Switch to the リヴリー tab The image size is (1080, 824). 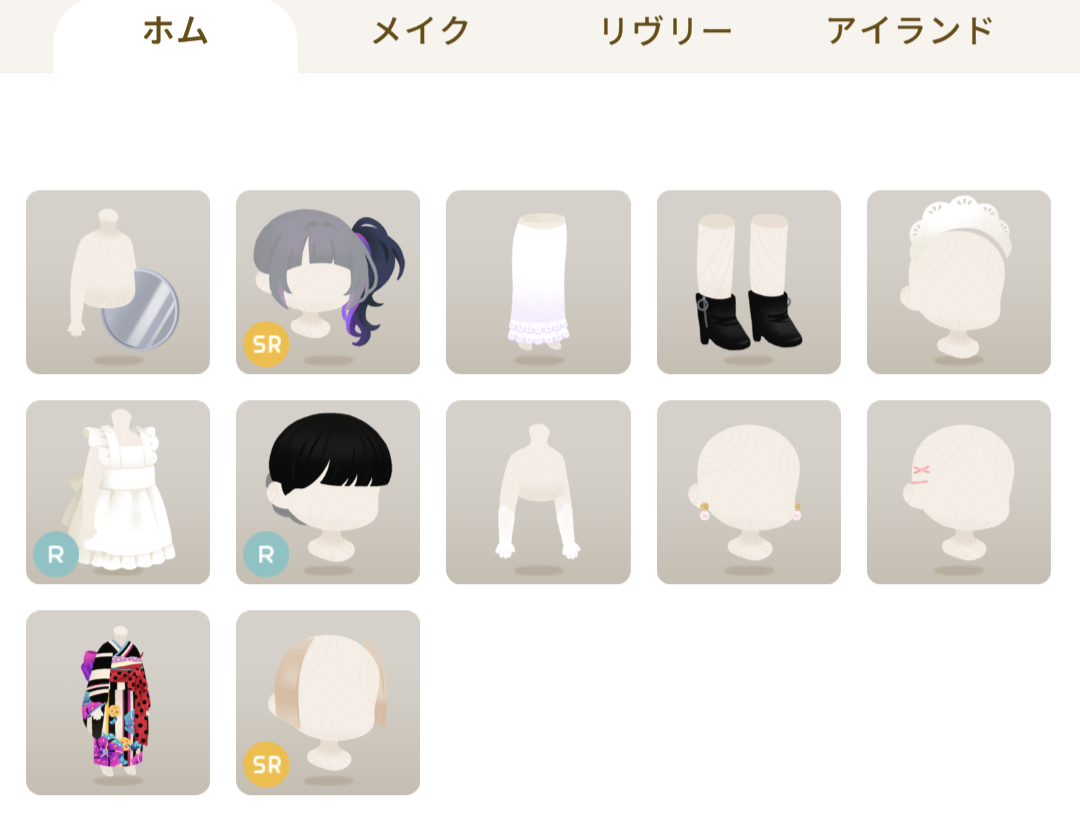665,32
